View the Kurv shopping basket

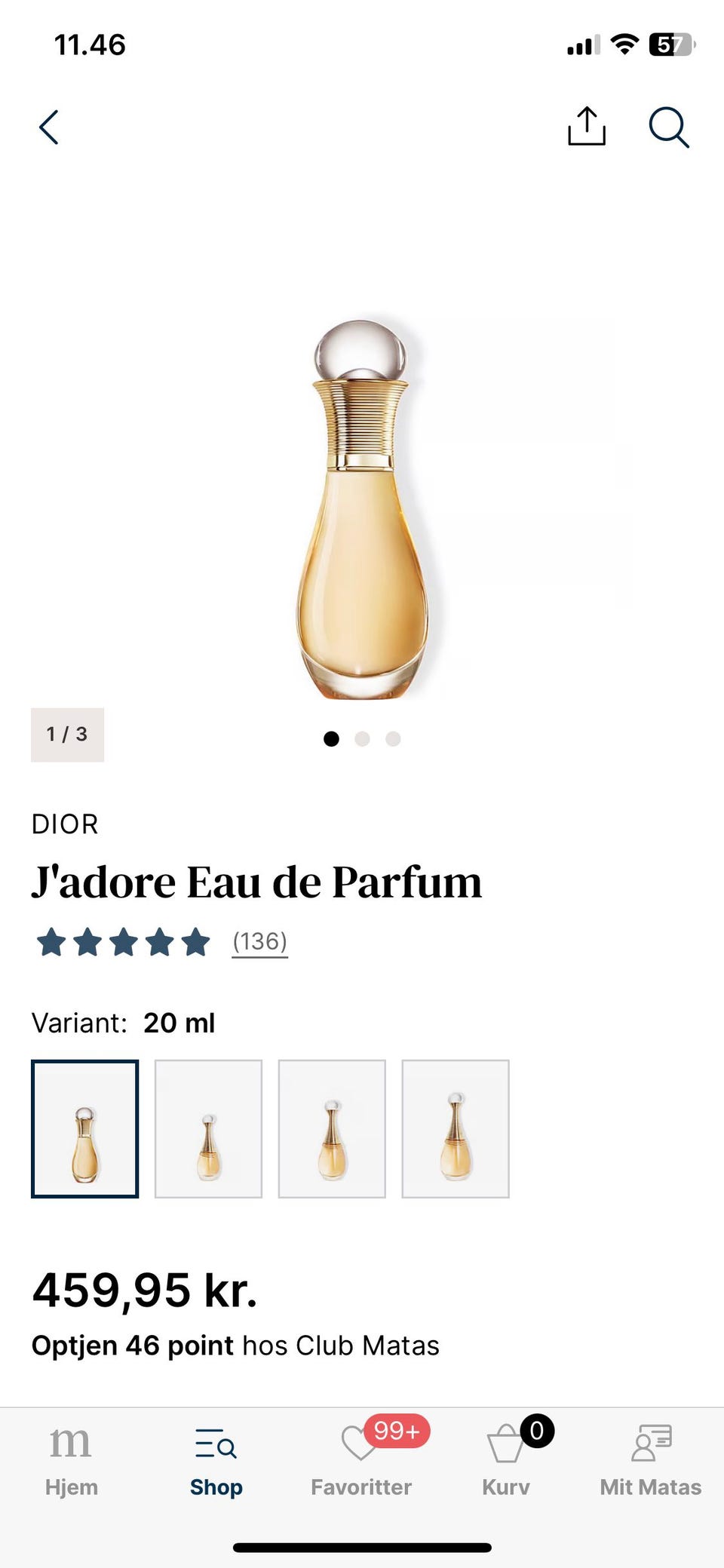(x=506, y=1460)
